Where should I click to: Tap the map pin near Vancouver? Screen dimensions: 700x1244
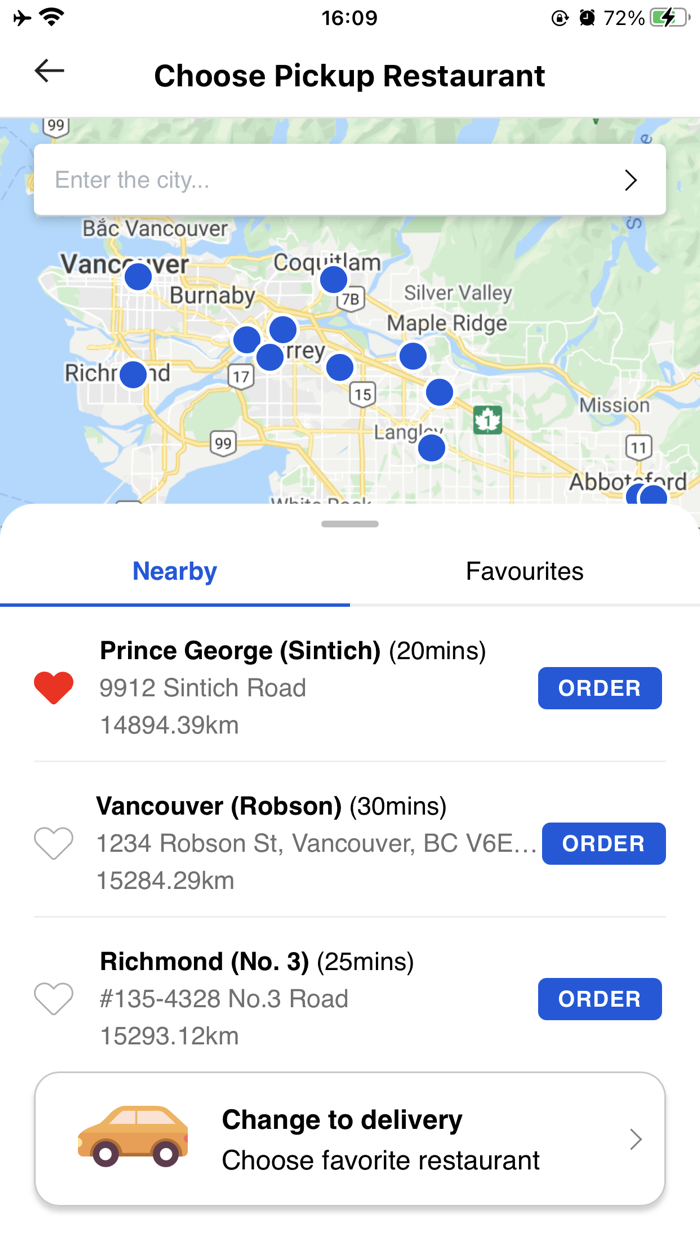click(x=138, y=277)
